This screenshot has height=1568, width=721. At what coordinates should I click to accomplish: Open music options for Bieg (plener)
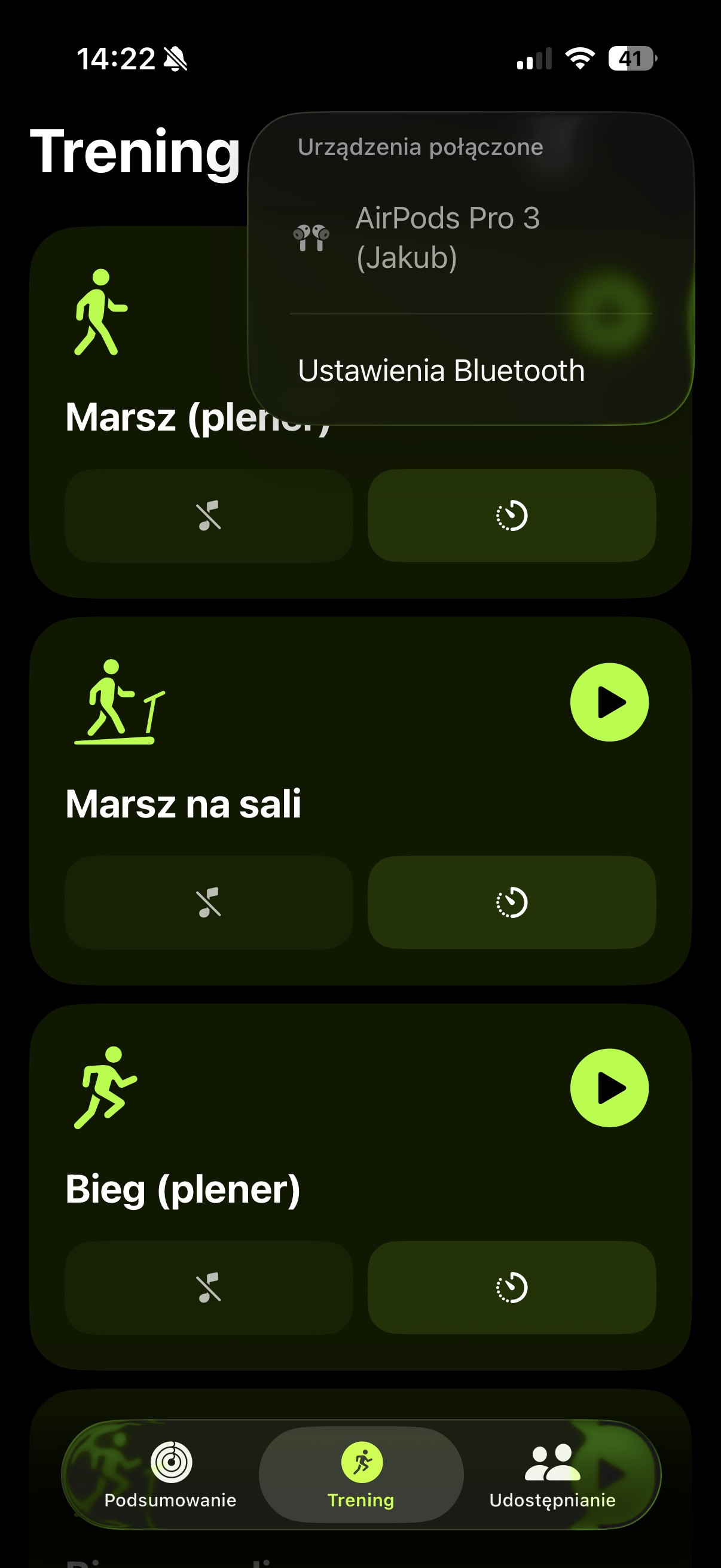pos(209,1288)
